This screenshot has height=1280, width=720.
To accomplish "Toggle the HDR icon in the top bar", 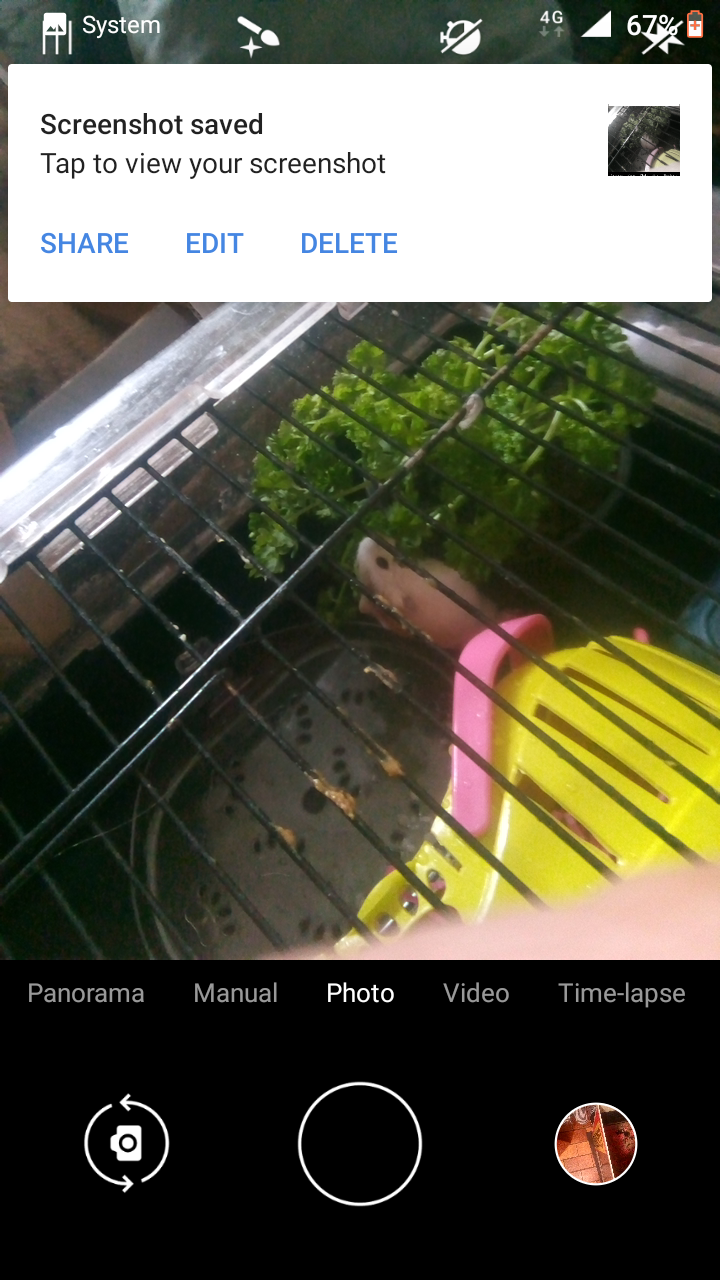I will pyautogui.click(x=461, y=36).
